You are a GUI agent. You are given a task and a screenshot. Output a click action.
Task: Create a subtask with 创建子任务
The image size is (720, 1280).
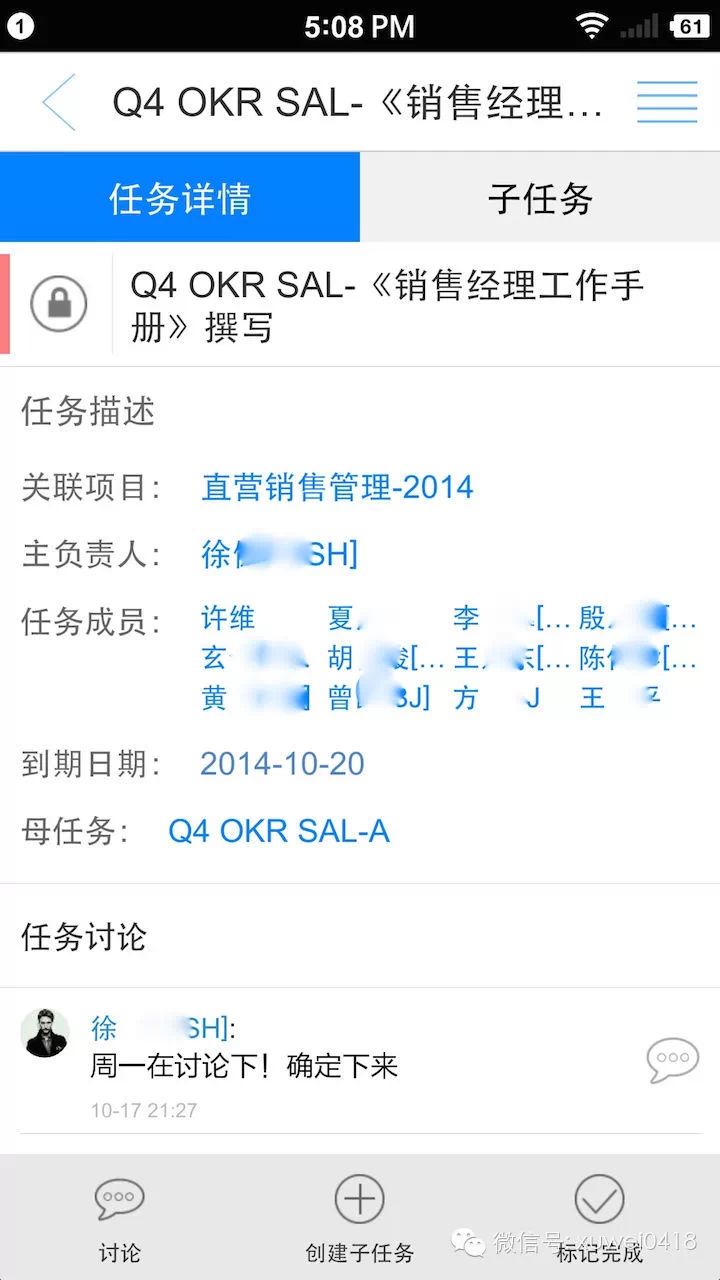pyautogui.click(x=359, y=1218)
